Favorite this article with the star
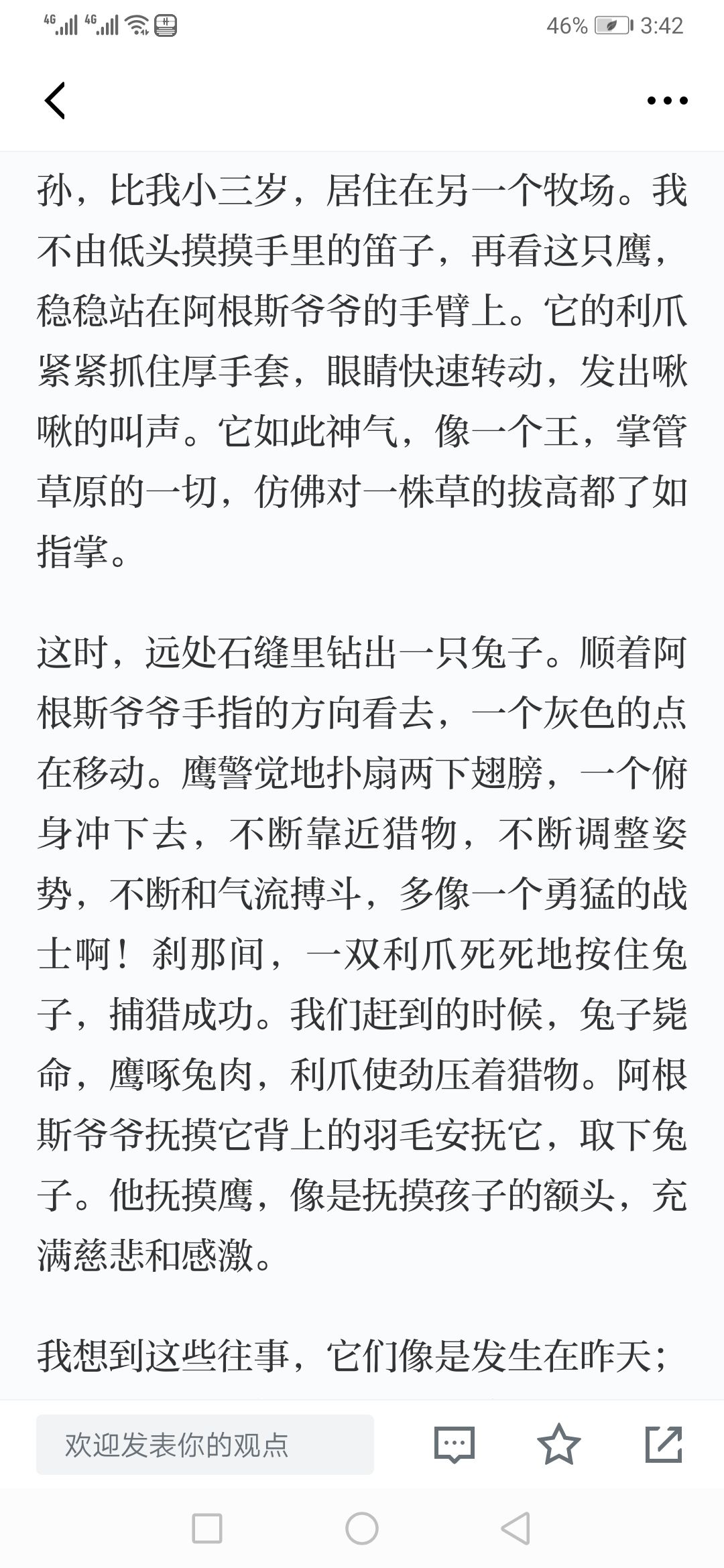The width and height of the screenshot is (724, 1568). tap(559, 1444)
